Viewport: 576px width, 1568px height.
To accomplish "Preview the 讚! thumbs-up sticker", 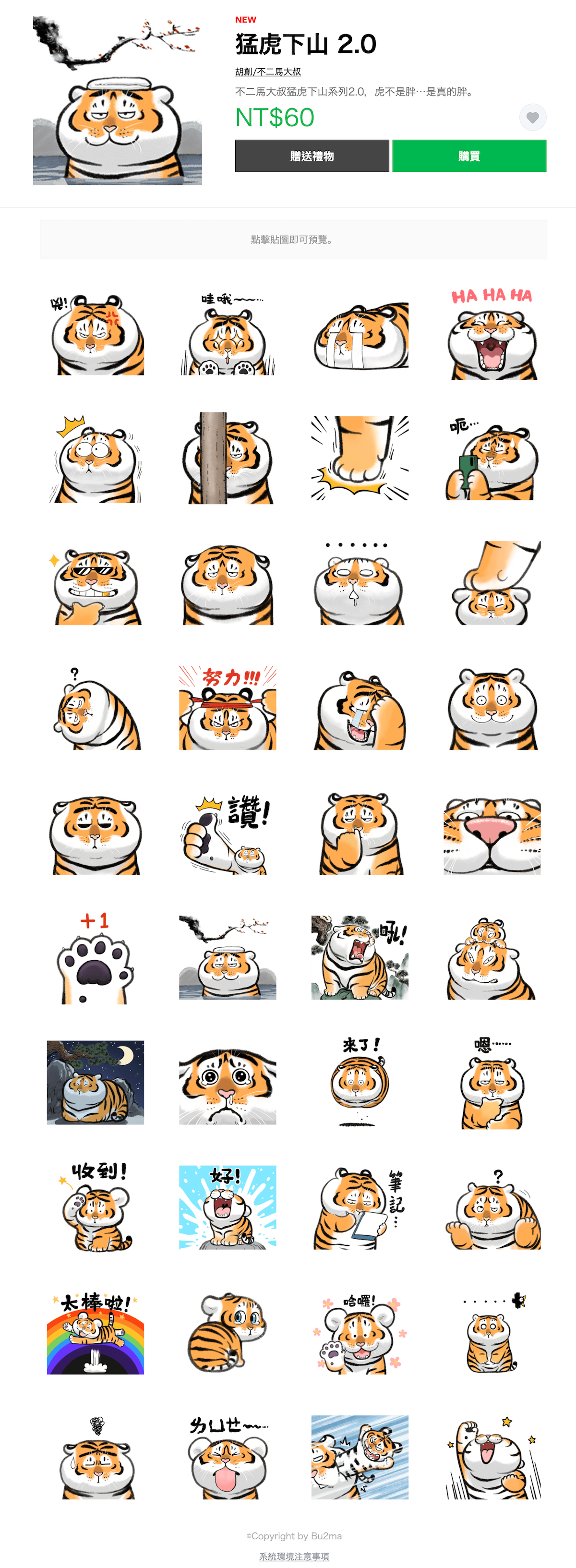I will (228, 833).
